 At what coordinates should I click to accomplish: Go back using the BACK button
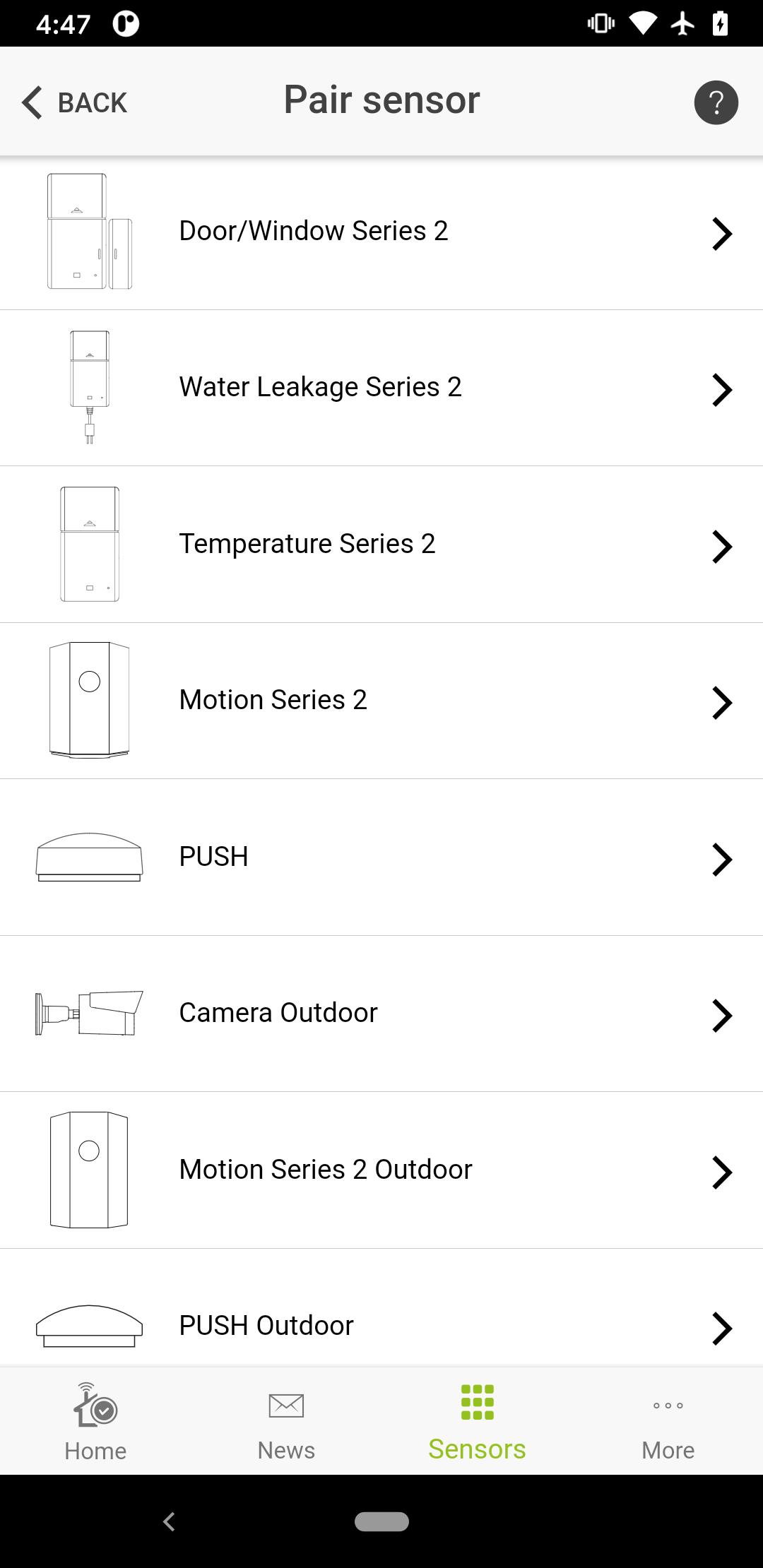tap(74, 102)
